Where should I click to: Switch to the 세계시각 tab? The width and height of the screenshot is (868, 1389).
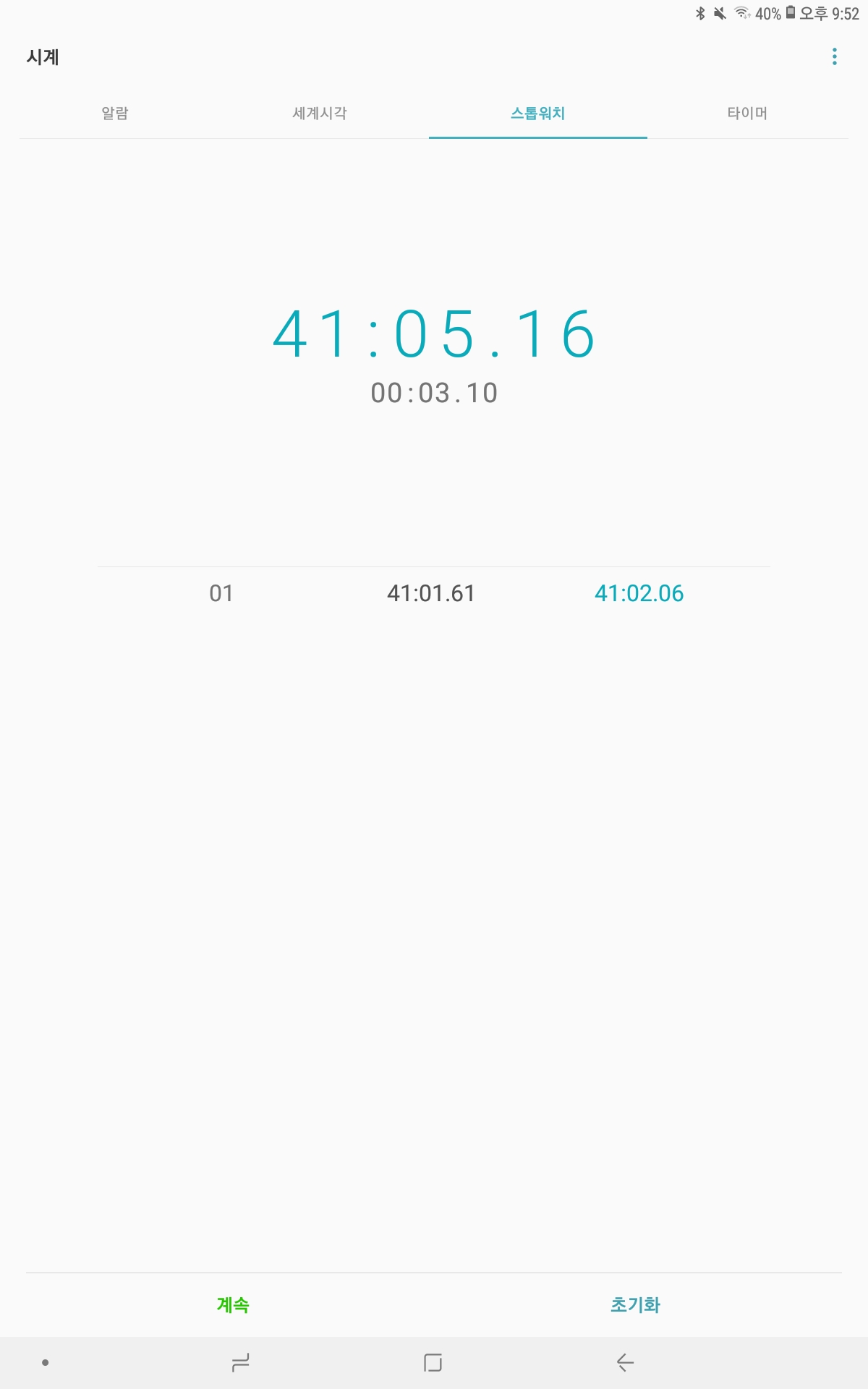coord(320,113)
